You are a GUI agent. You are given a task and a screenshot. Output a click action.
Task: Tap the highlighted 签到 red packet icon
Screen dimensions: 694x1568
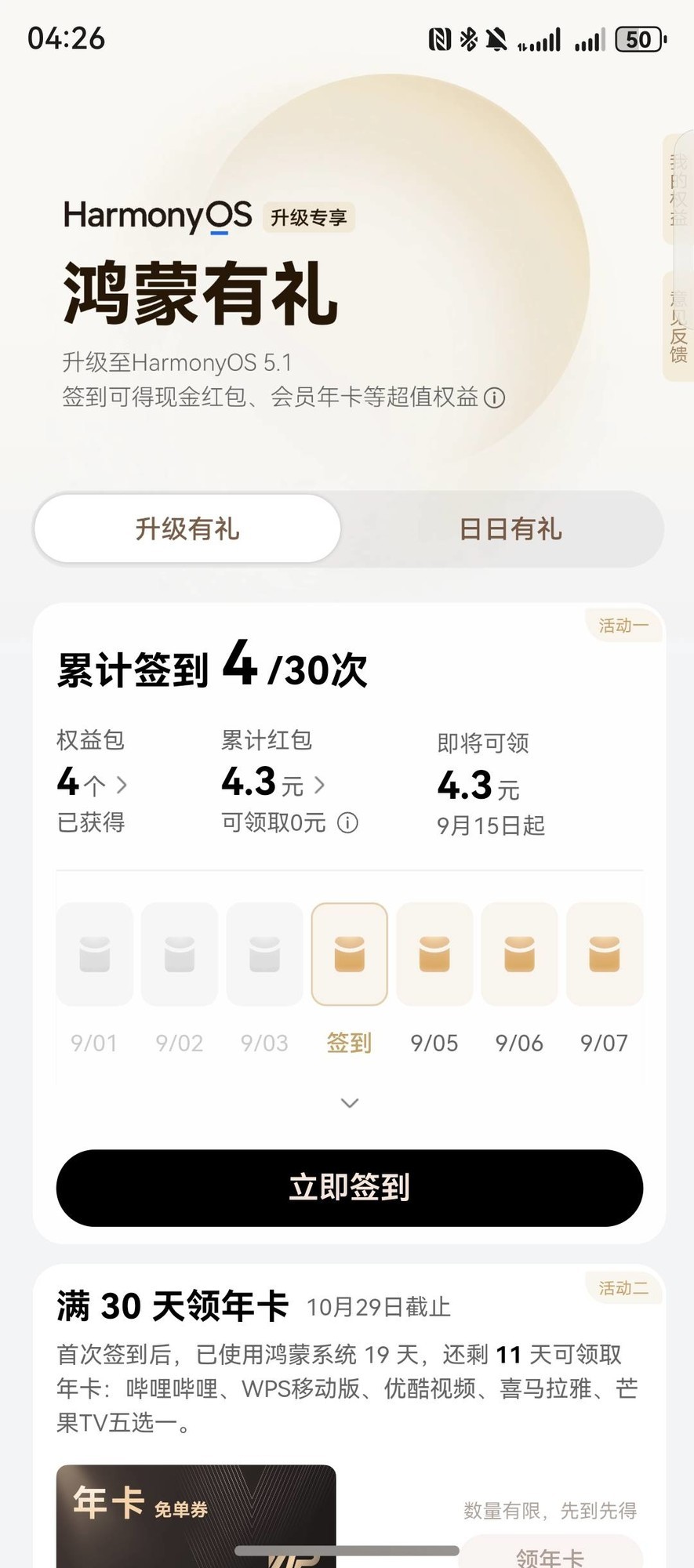(x=349, y=953)
